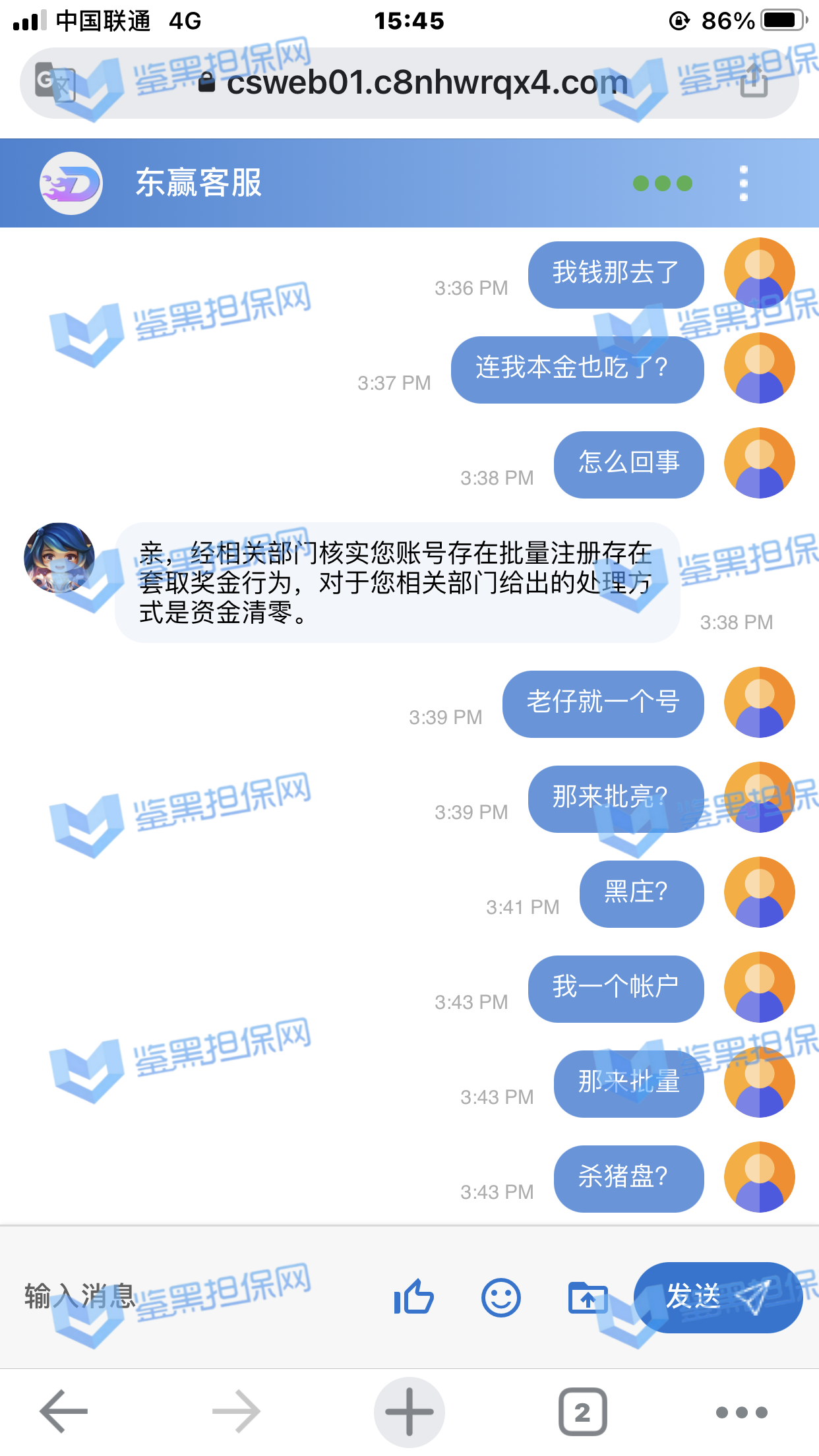Upload a file attachment
The height and width of the screenshot is (1456, 819).
pos(588,1298)
